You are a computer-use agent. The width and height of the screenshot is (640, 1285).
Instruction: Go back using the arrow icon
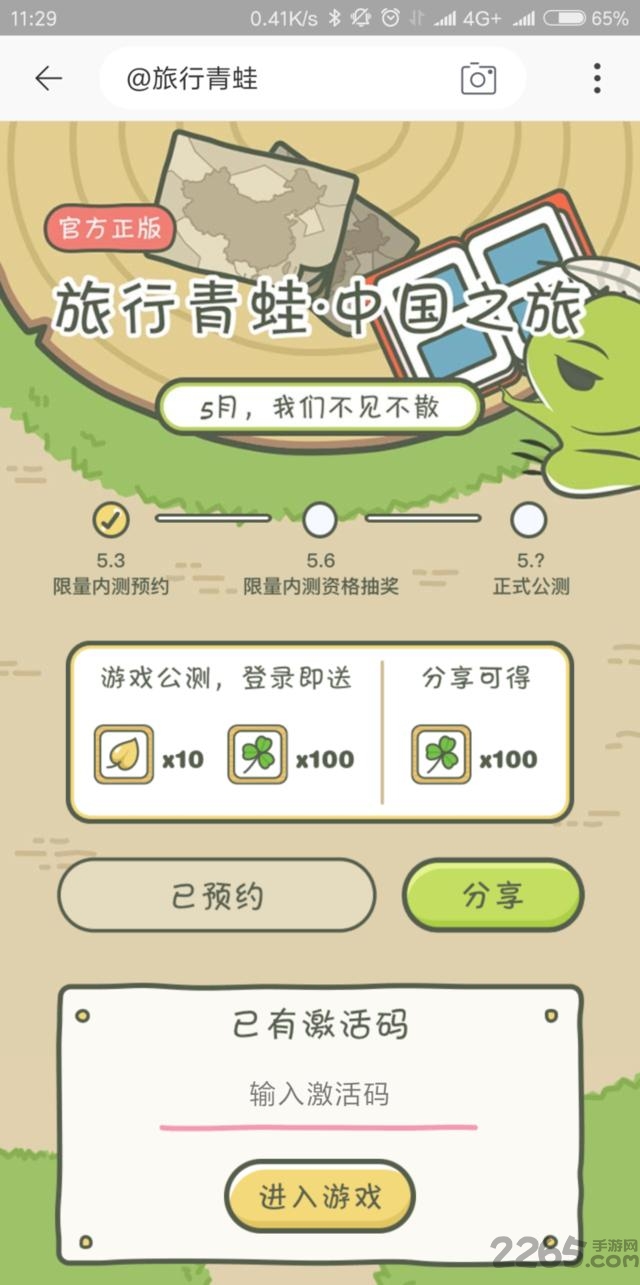click(x=48, y=78)
